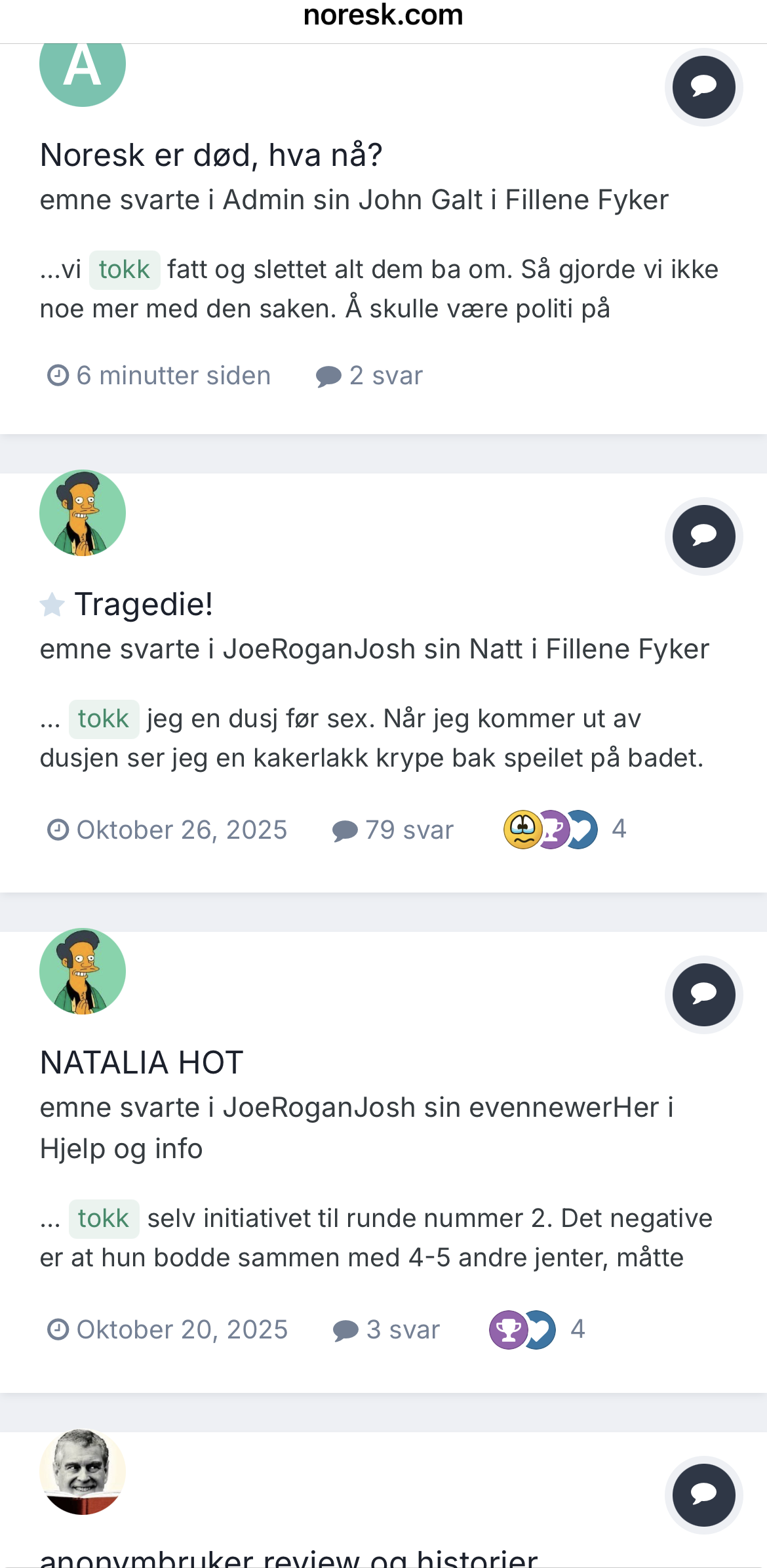Tap the noresk.com address bar

383,16
